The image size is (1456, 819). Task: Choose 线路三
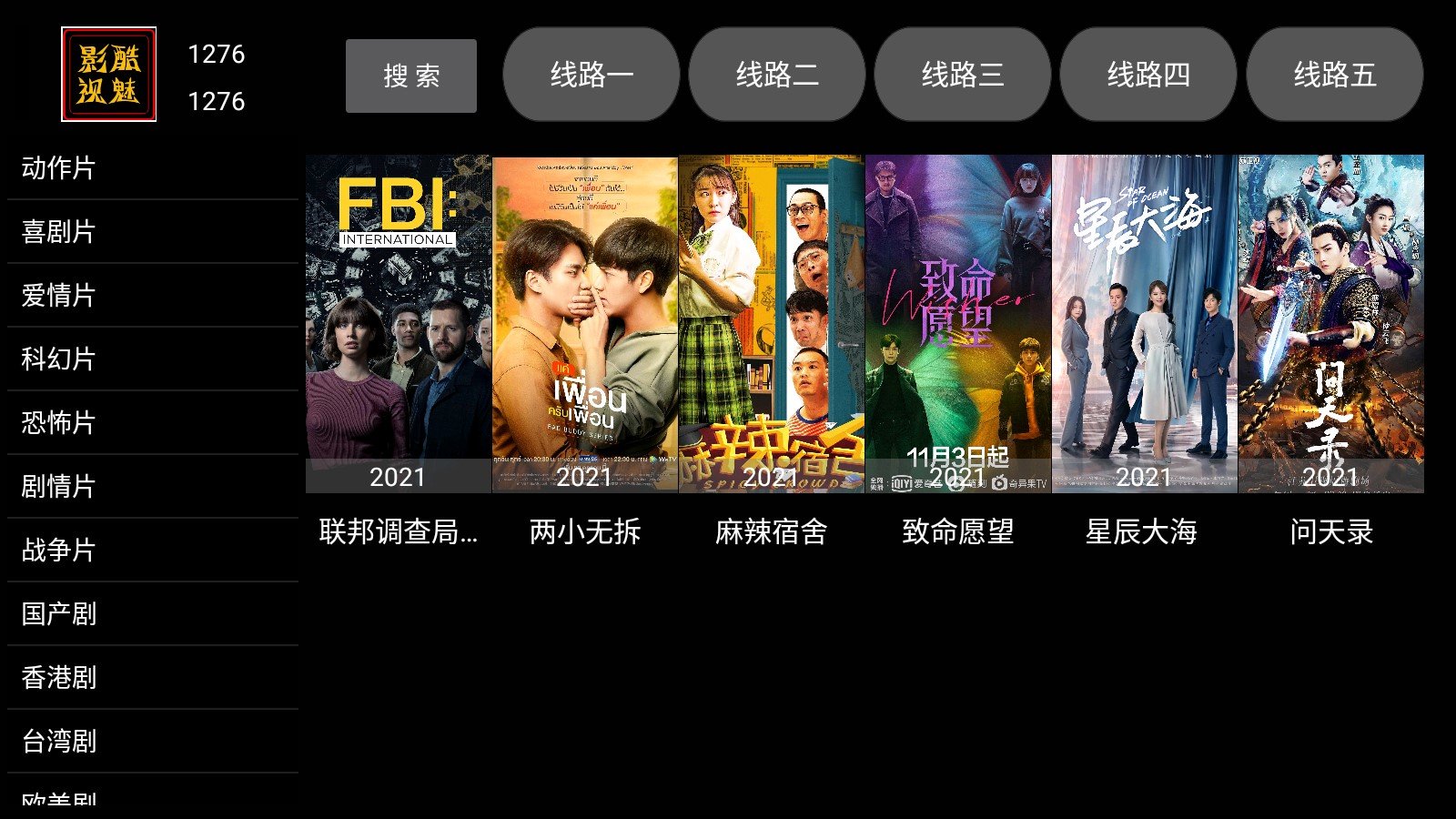pos(962,74)
